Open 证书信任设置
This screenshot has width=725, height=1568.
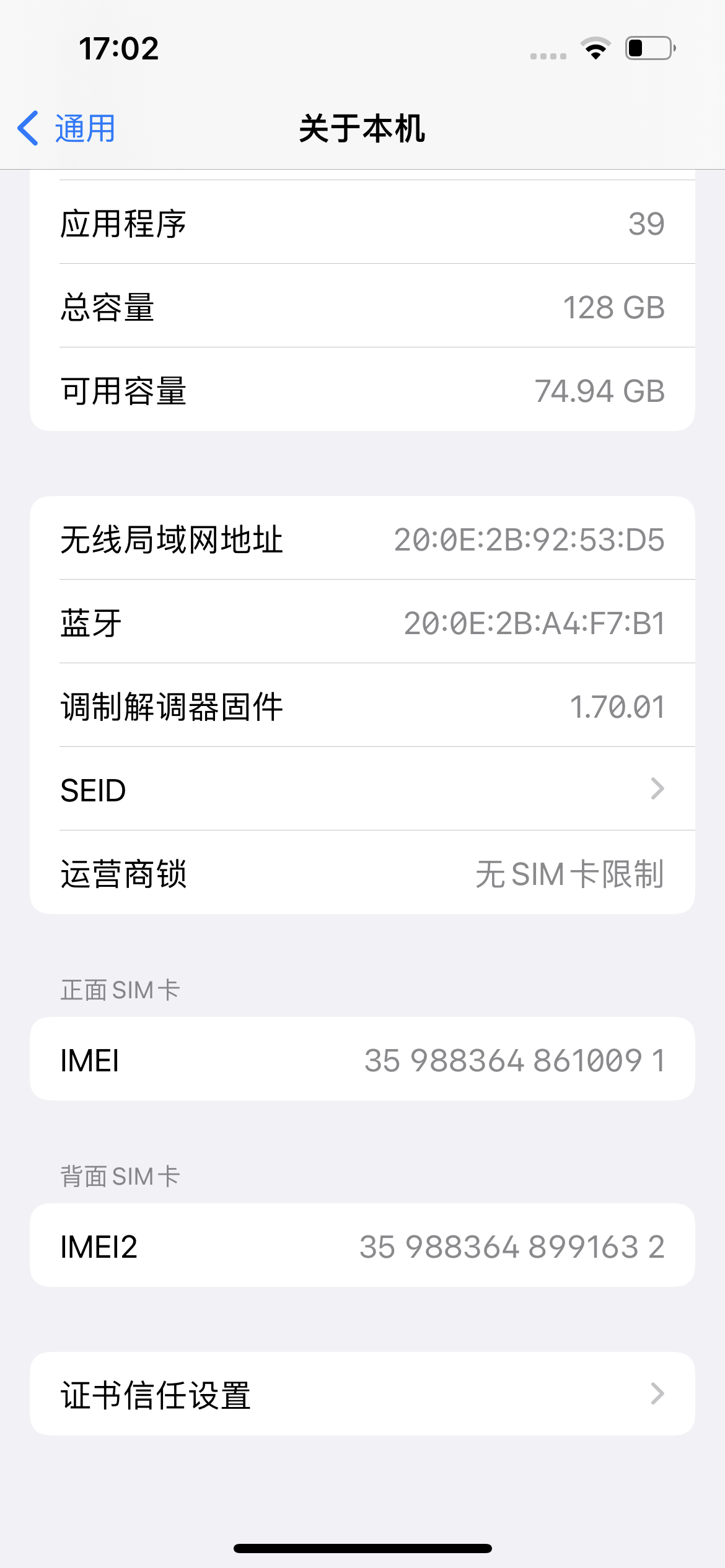362,1394
